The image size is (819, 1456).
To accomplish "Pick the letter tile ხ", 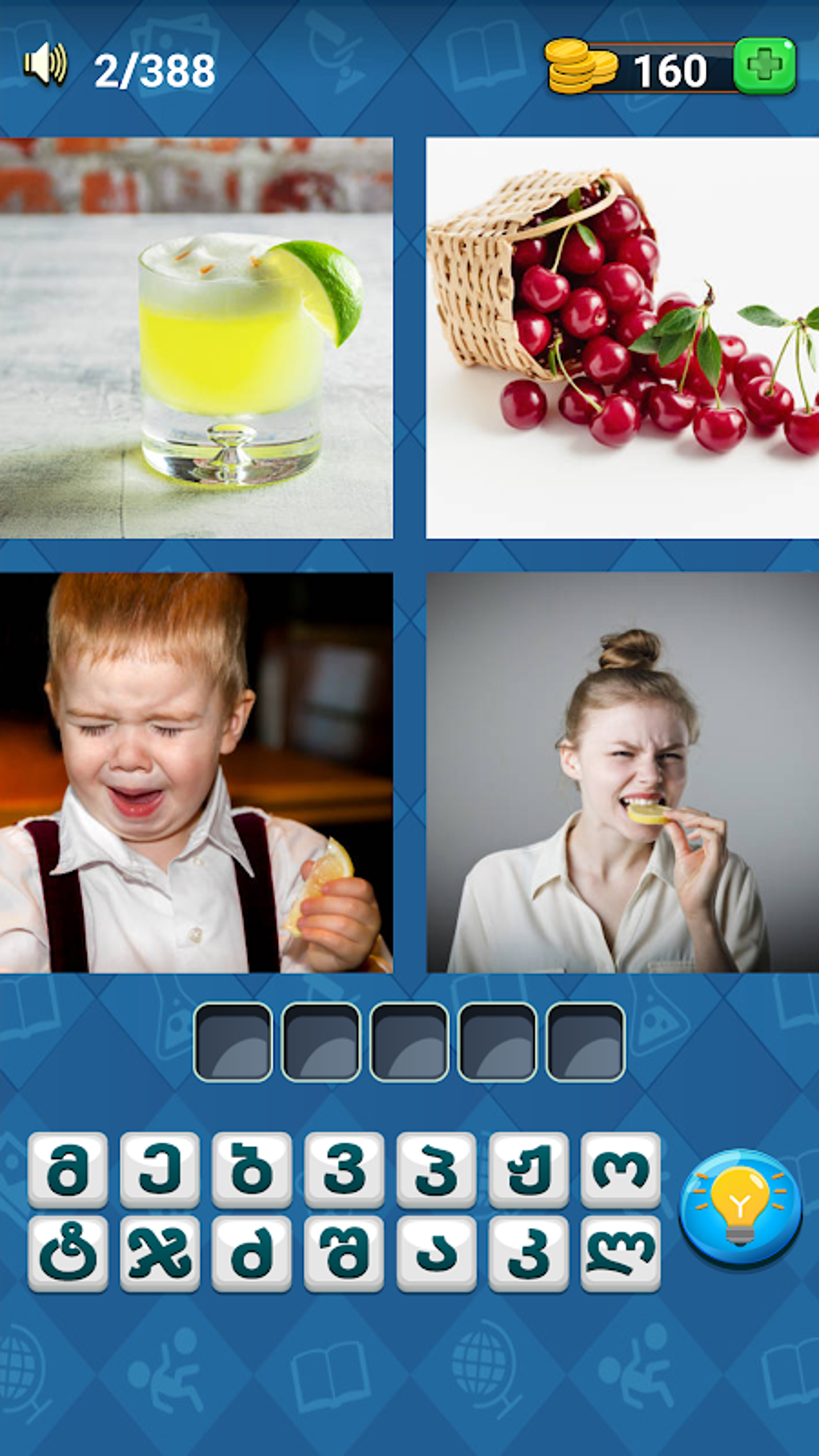I will click(x=252, y=1168).
